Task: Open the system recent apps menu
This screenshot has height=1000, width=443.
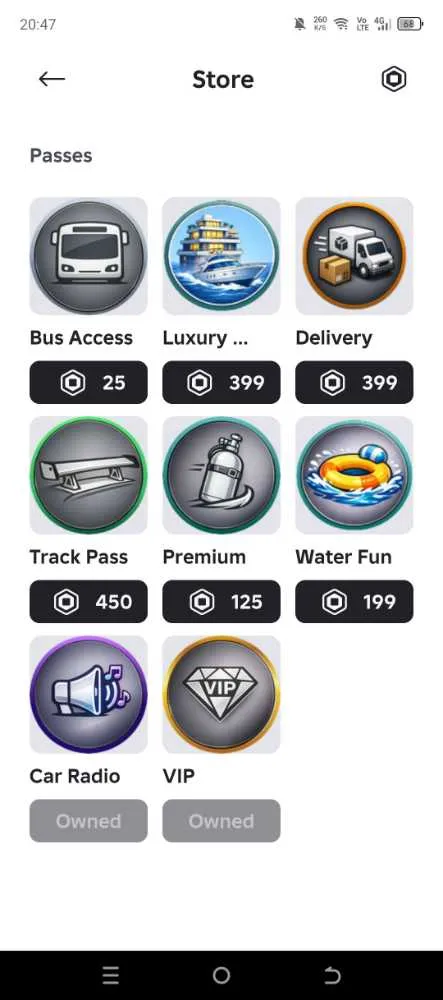Action: [111, 975]
